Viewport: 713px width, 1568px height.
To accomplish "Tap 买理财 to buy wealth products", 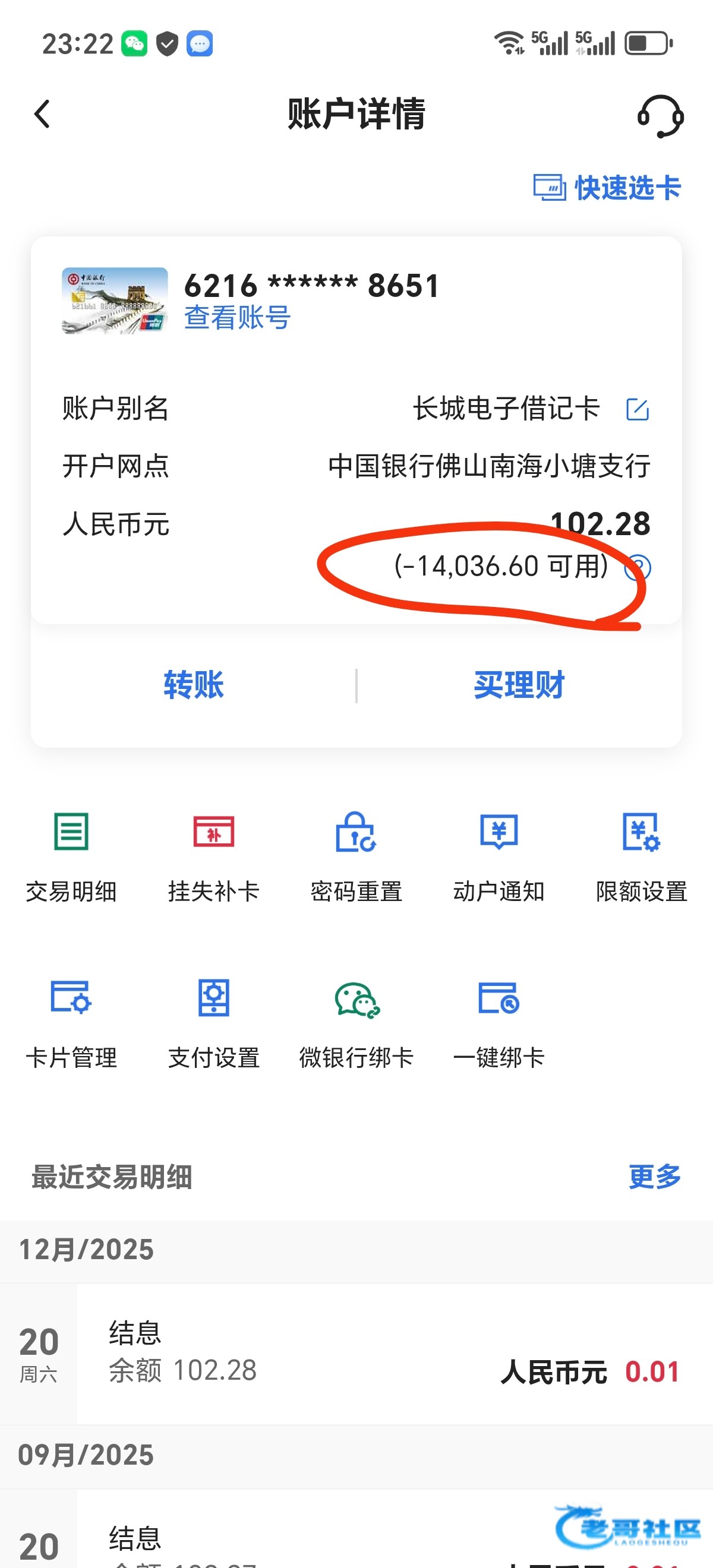I will pos(519,685).
